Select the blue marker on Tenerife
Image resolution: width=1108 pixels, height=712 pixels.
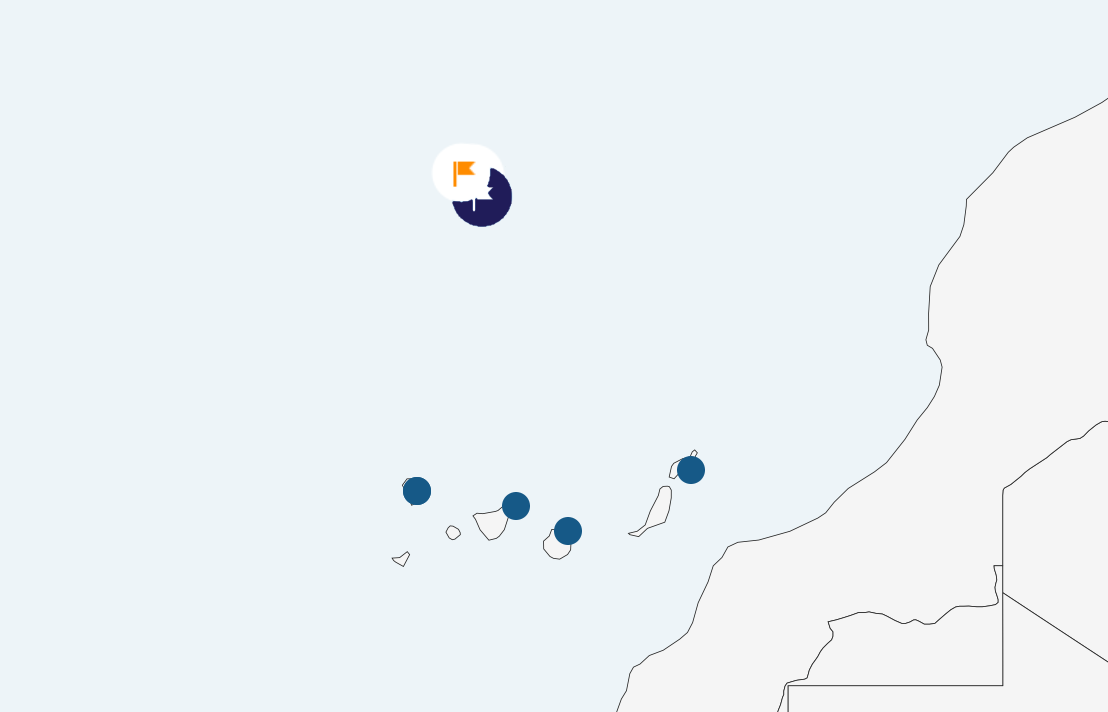(516, 506)
